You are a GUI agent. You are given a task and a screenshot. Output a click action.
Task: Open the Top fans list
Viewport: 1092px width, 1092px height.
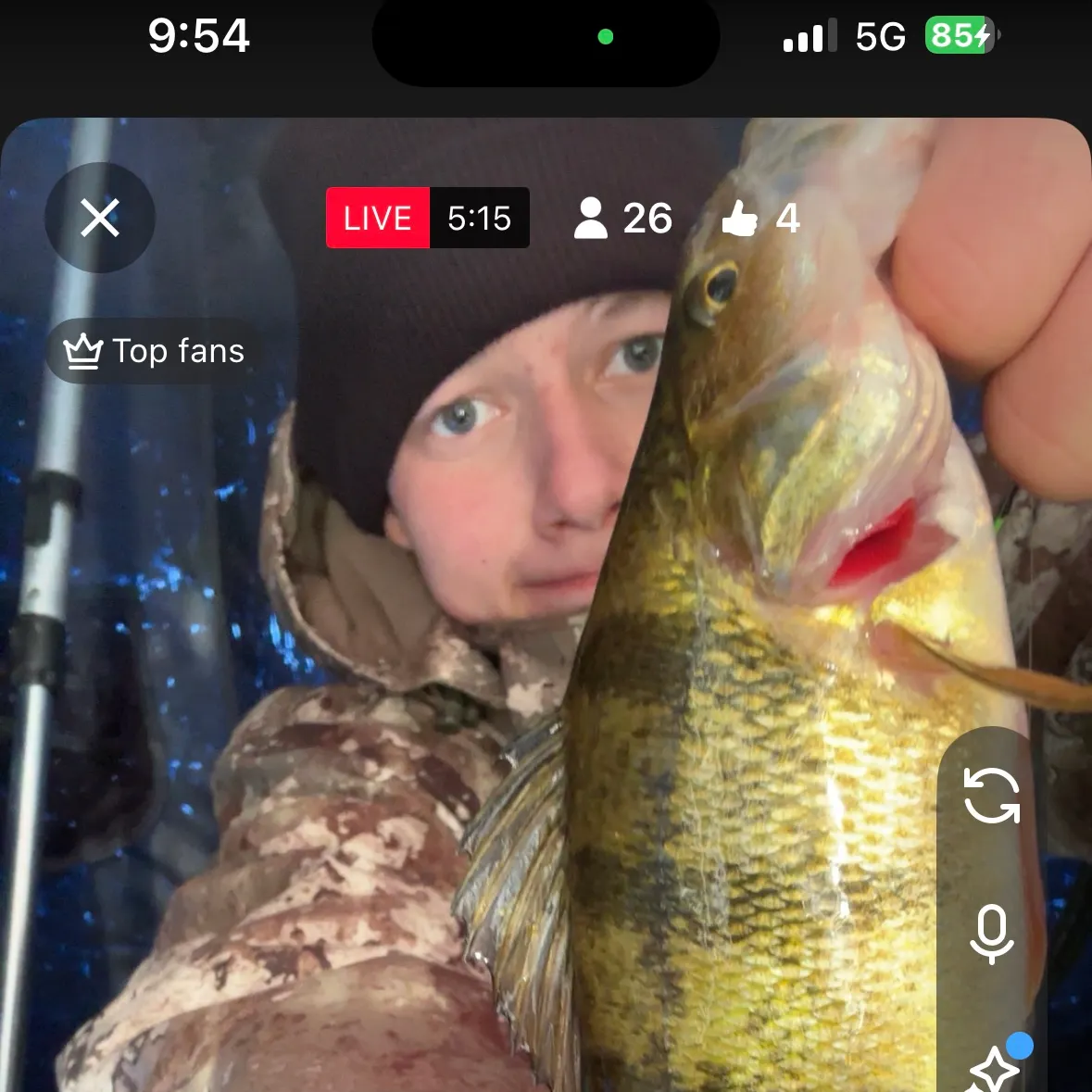[x=155, y=351]
